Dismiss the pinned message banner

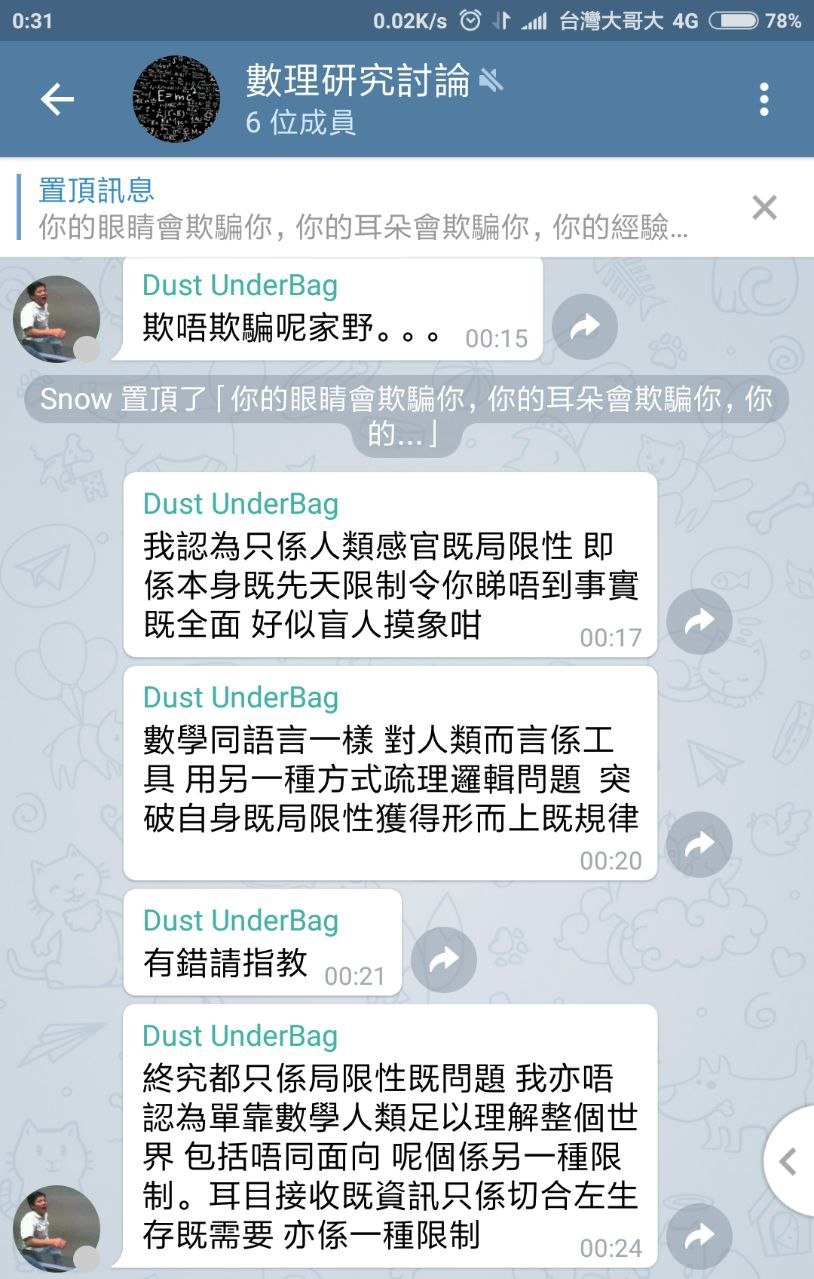tap(764, 208)
